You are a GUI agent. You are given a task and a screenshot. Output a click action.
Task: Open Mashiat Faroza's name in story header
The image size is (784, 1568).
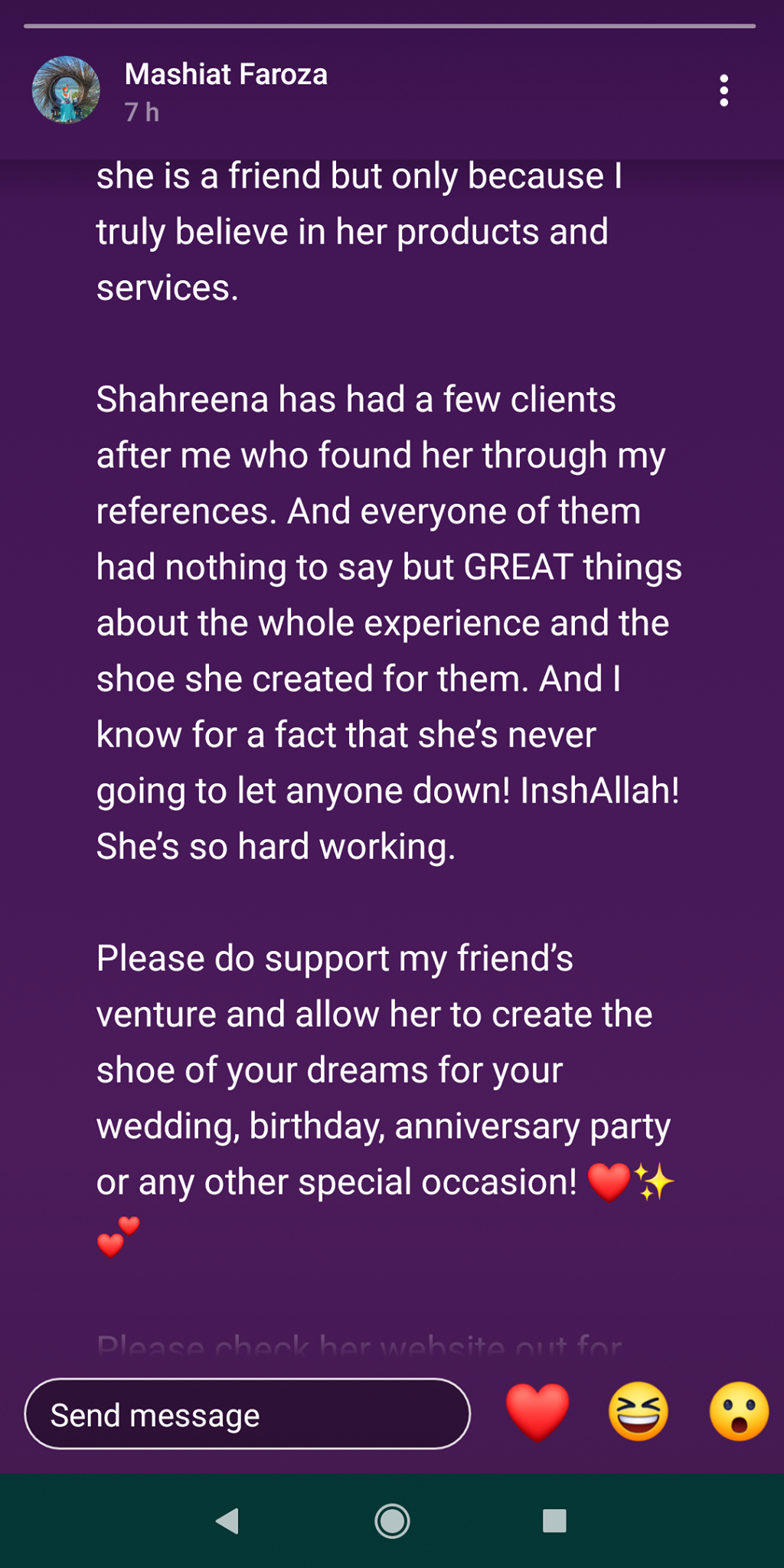[226, 75]
